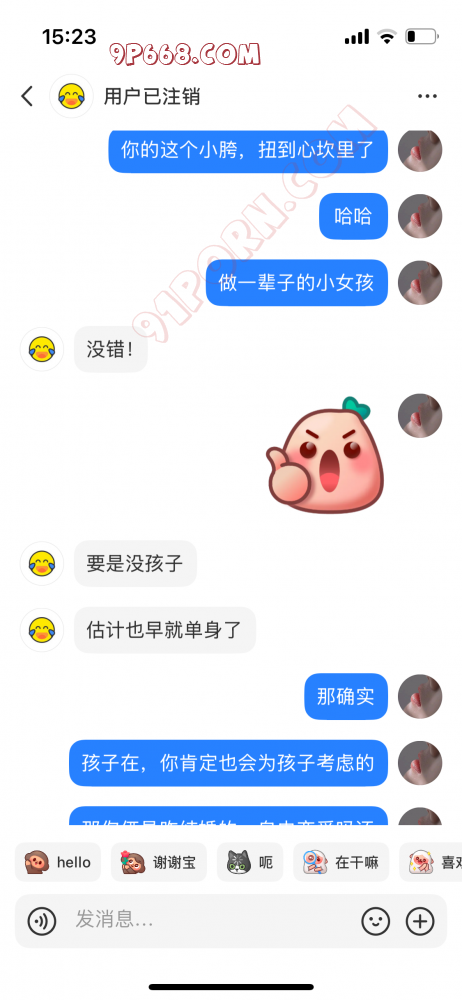The height and width of the screenshot is (1000, 462).
Task: Send the 呃 quick reply
Action: pyautogui.click(x=250, y=863)
